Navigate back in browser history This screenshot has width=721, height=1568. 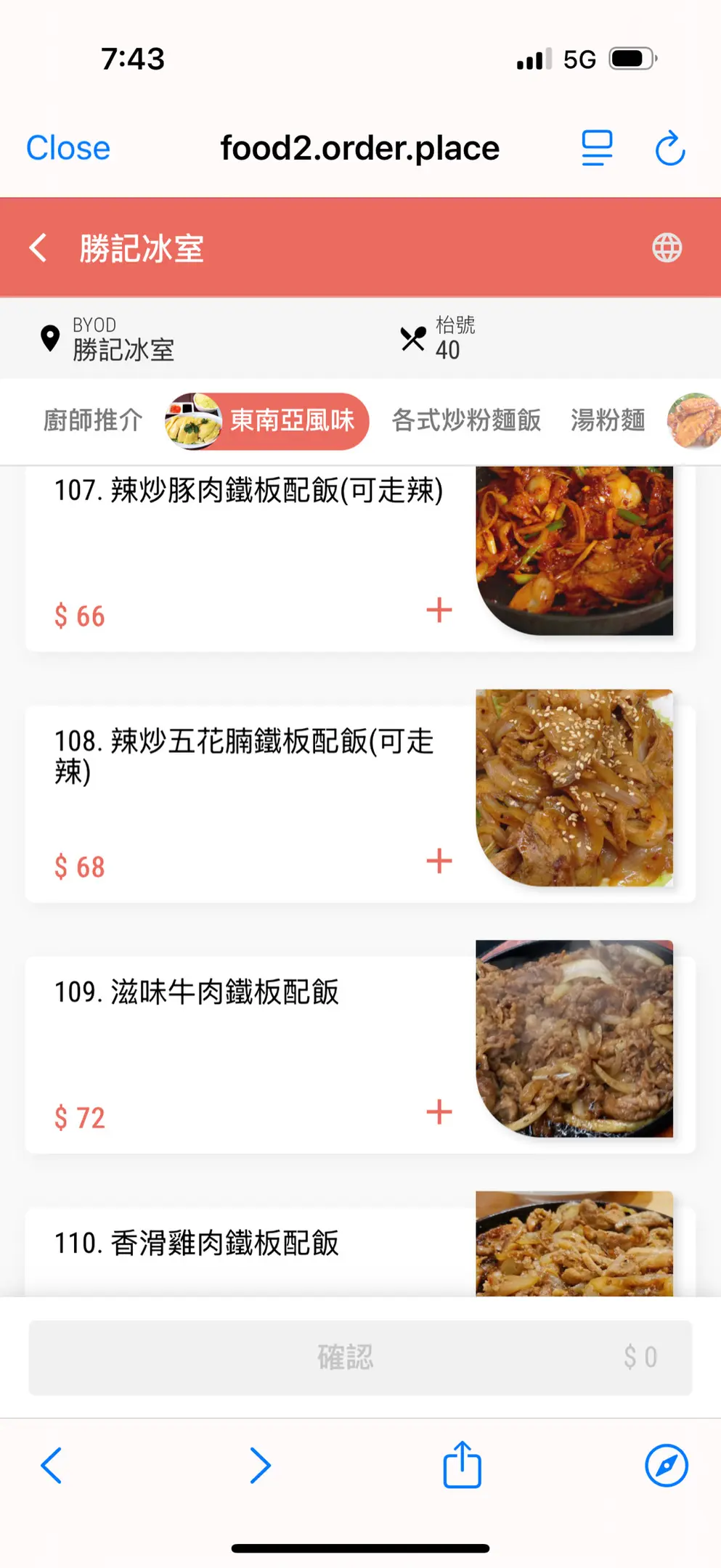tap(52, 1466)
